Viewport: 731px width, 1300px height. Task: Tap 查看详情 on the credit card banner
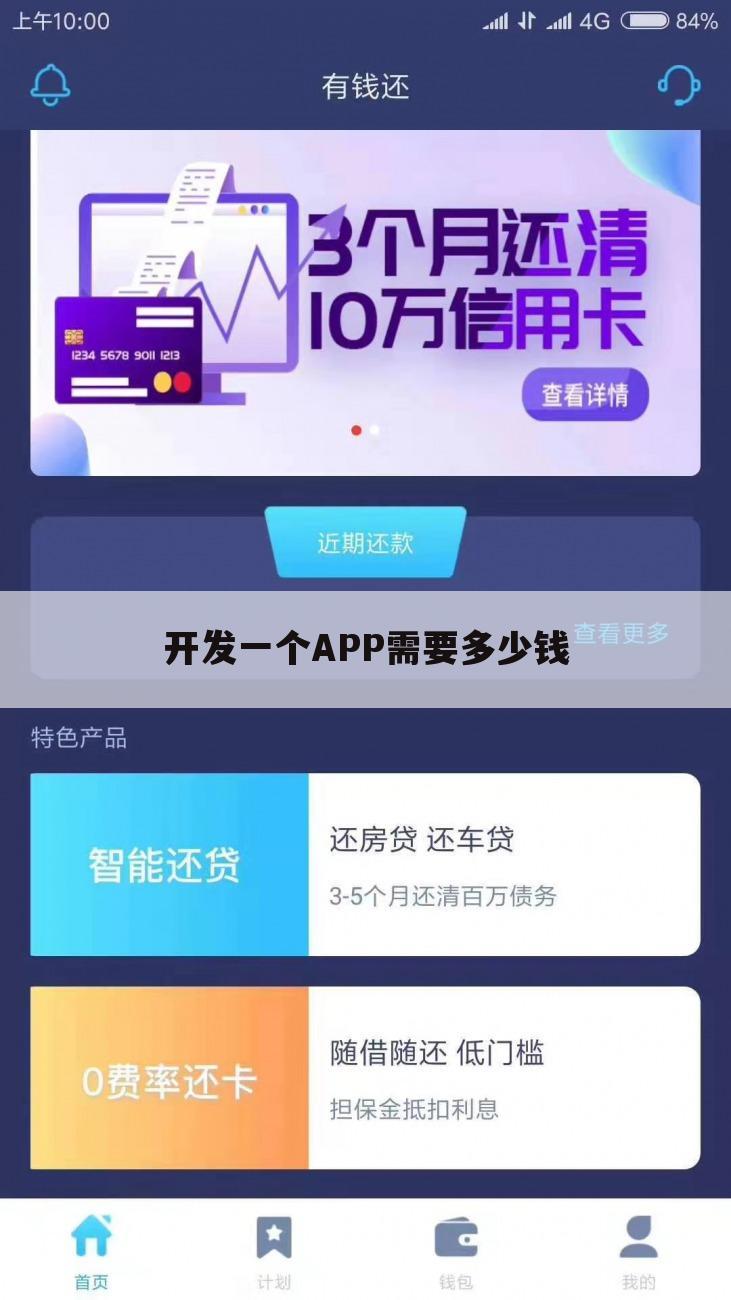(585, 395)
